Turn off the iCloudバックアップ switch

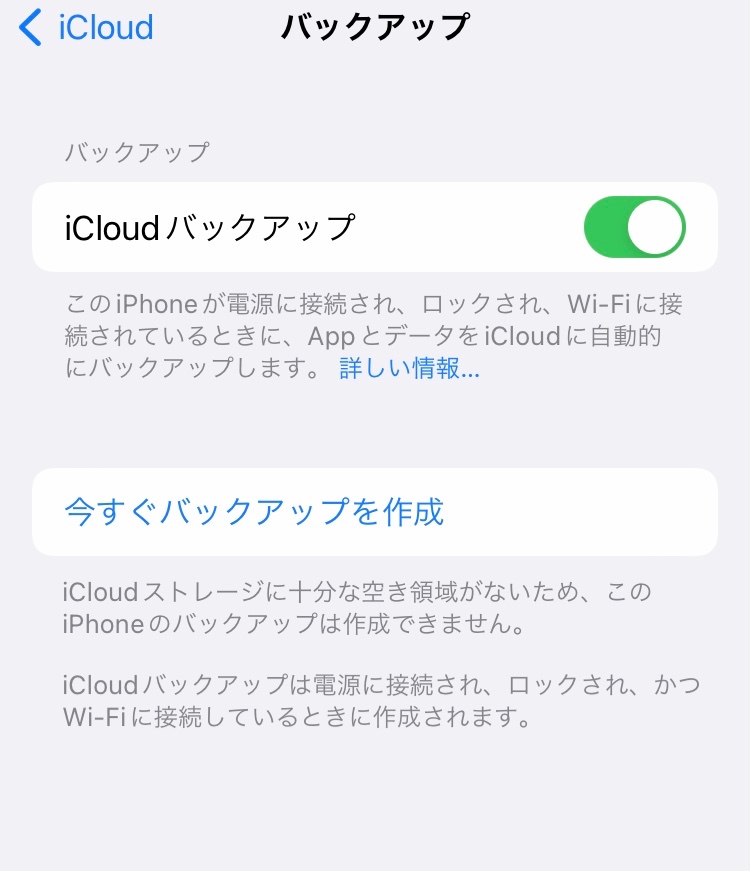click(634, 227)
